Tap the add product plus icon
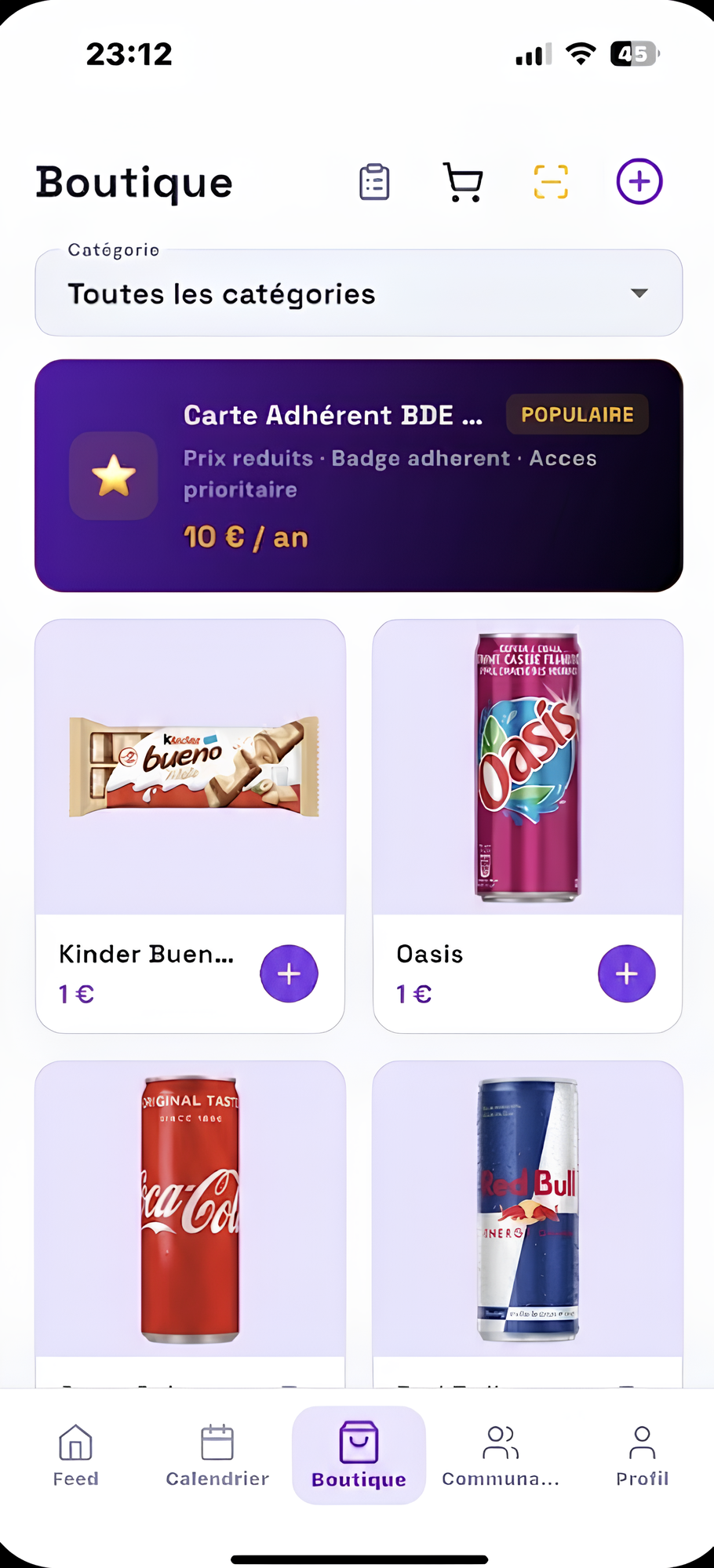This screenshot has height=1568, width=714. pyautogui.click(x=639, y=182)
